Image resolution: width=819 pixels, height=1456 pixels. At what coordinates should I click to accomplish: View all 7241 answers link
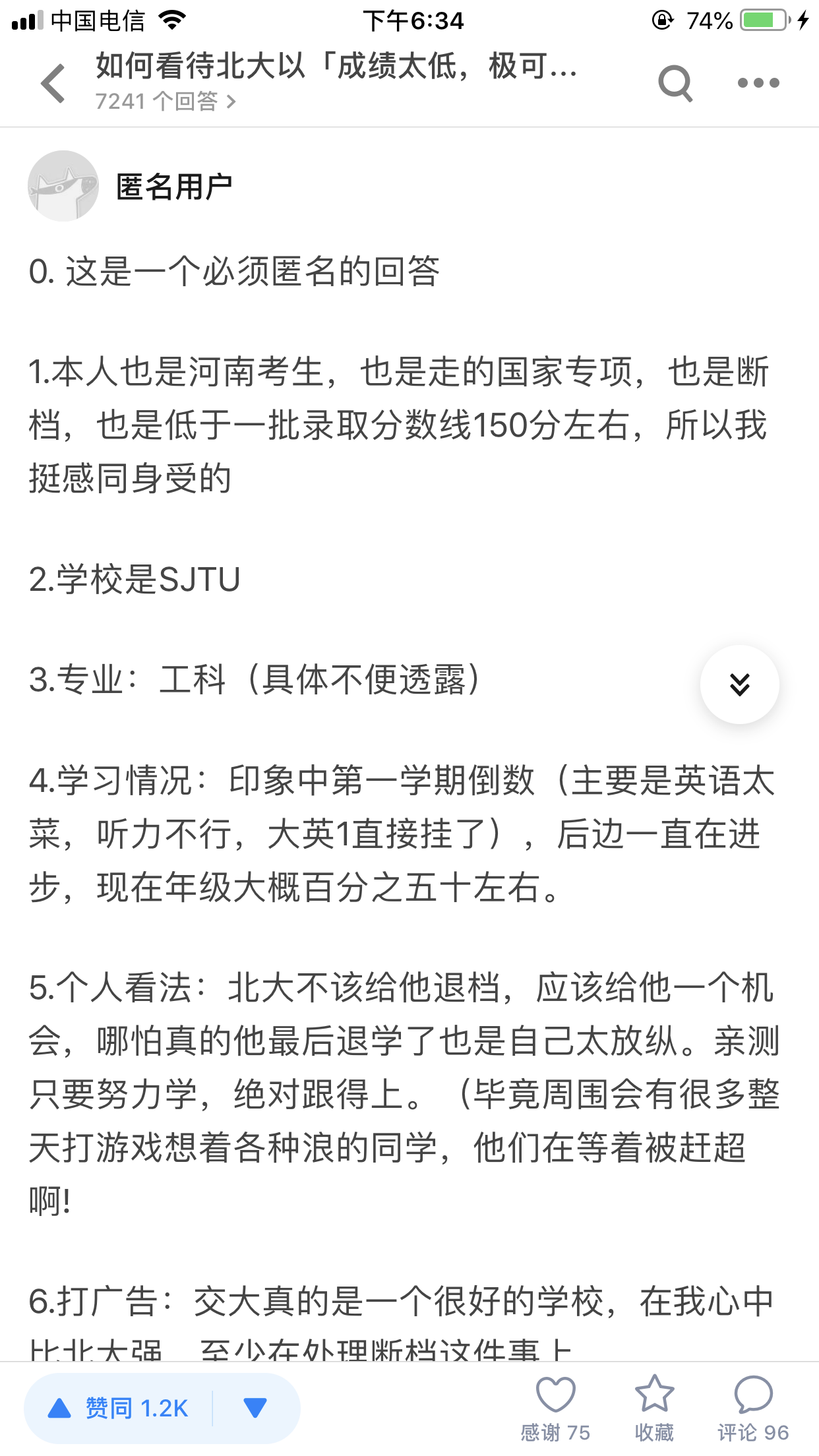(x=165, y=102)
